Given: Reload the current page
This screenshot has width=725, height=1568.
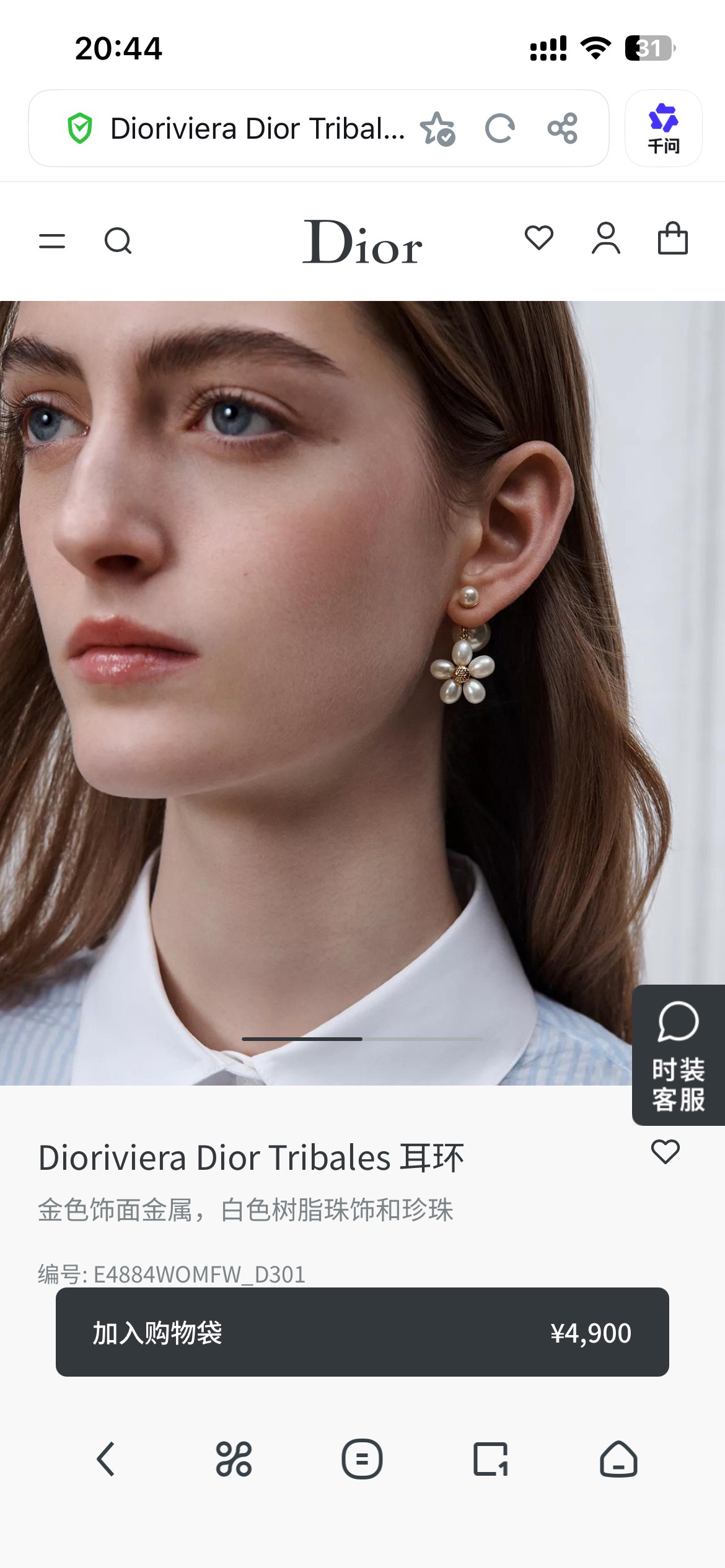Looking at the screenshot, I should [500, 129].
